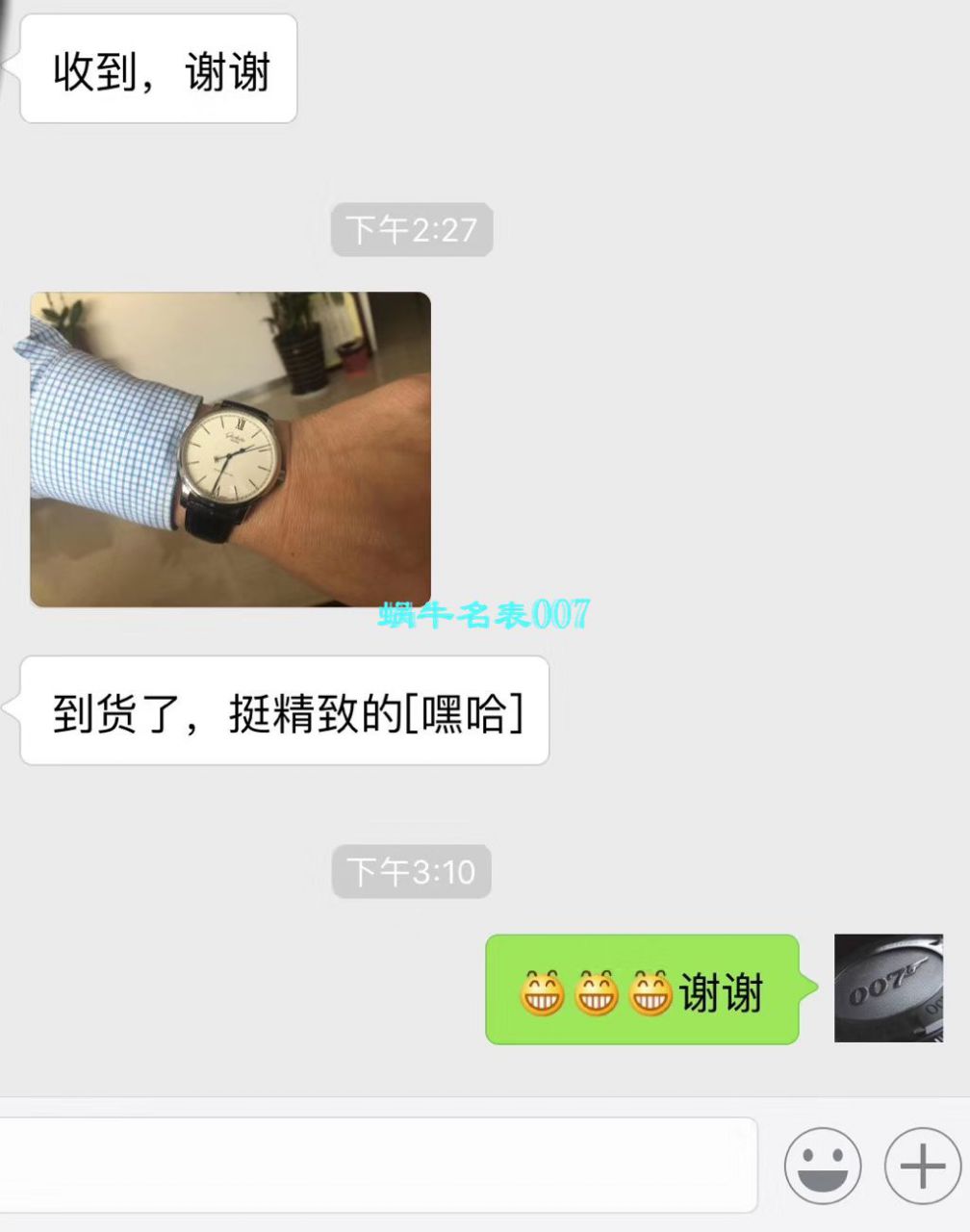
Task: Open the plus attachment menu
Action: 922,1166
